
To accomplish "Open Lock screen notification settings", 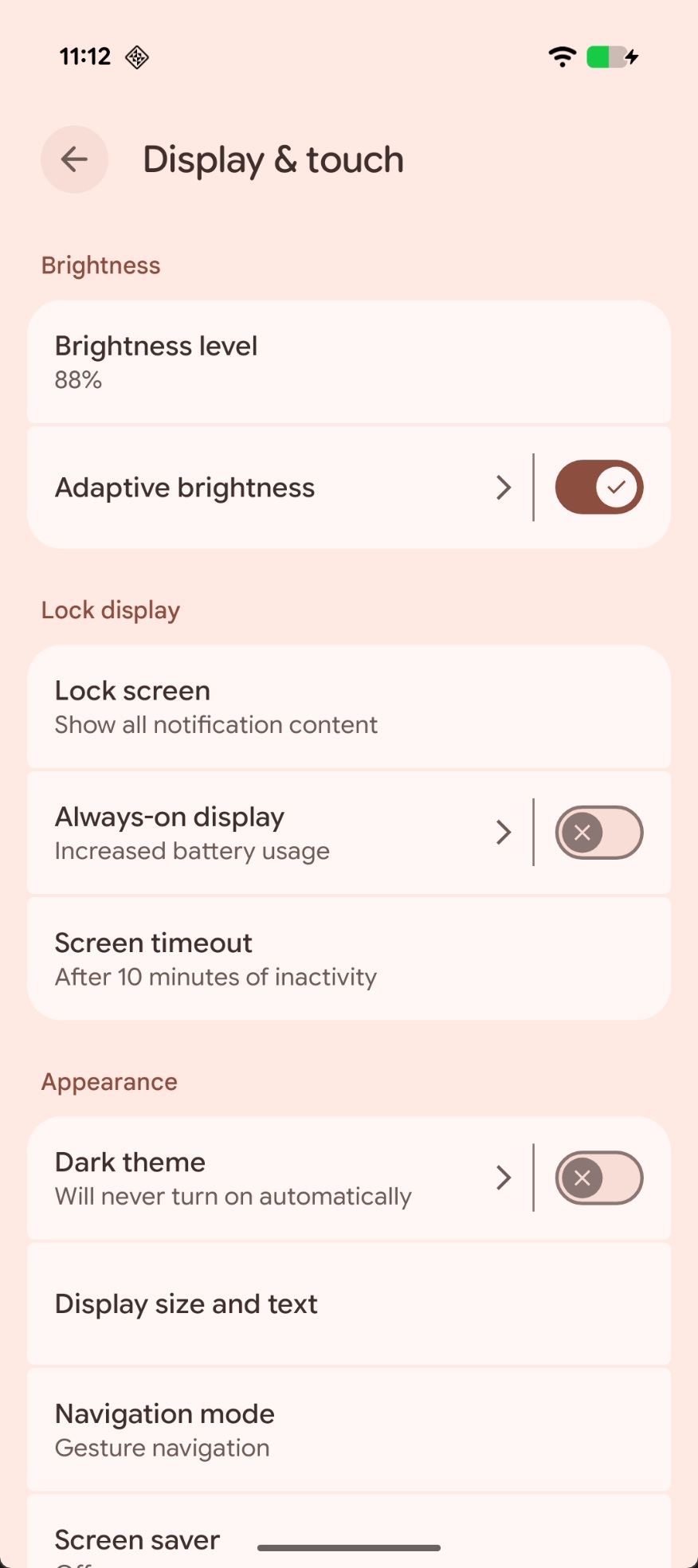I will [x=348, y=707].
